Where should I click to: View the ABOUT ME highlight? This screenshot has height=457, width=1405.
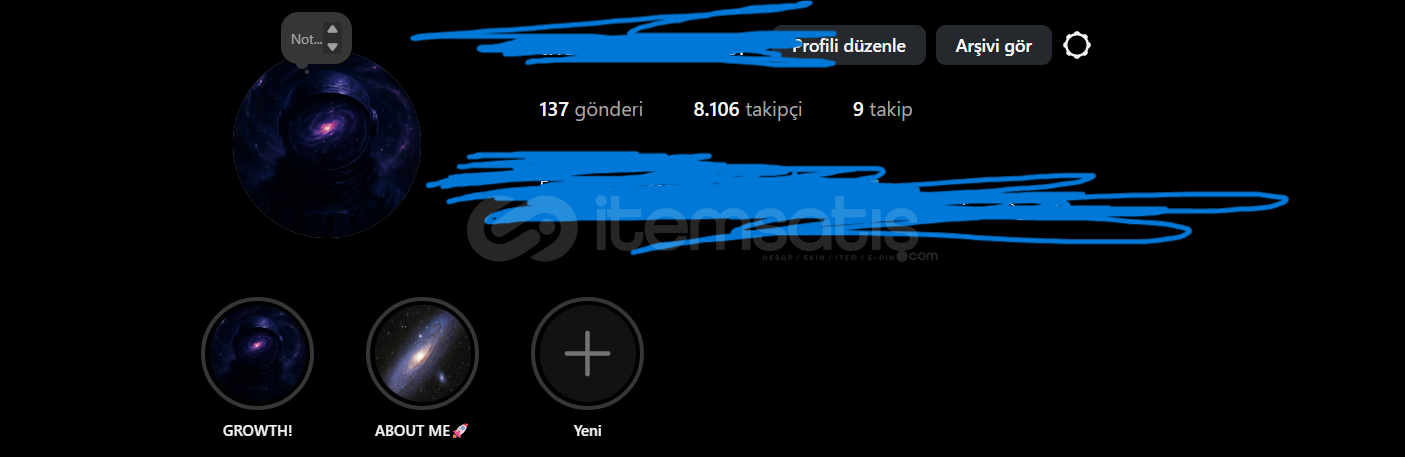click(x=422, y=354)
